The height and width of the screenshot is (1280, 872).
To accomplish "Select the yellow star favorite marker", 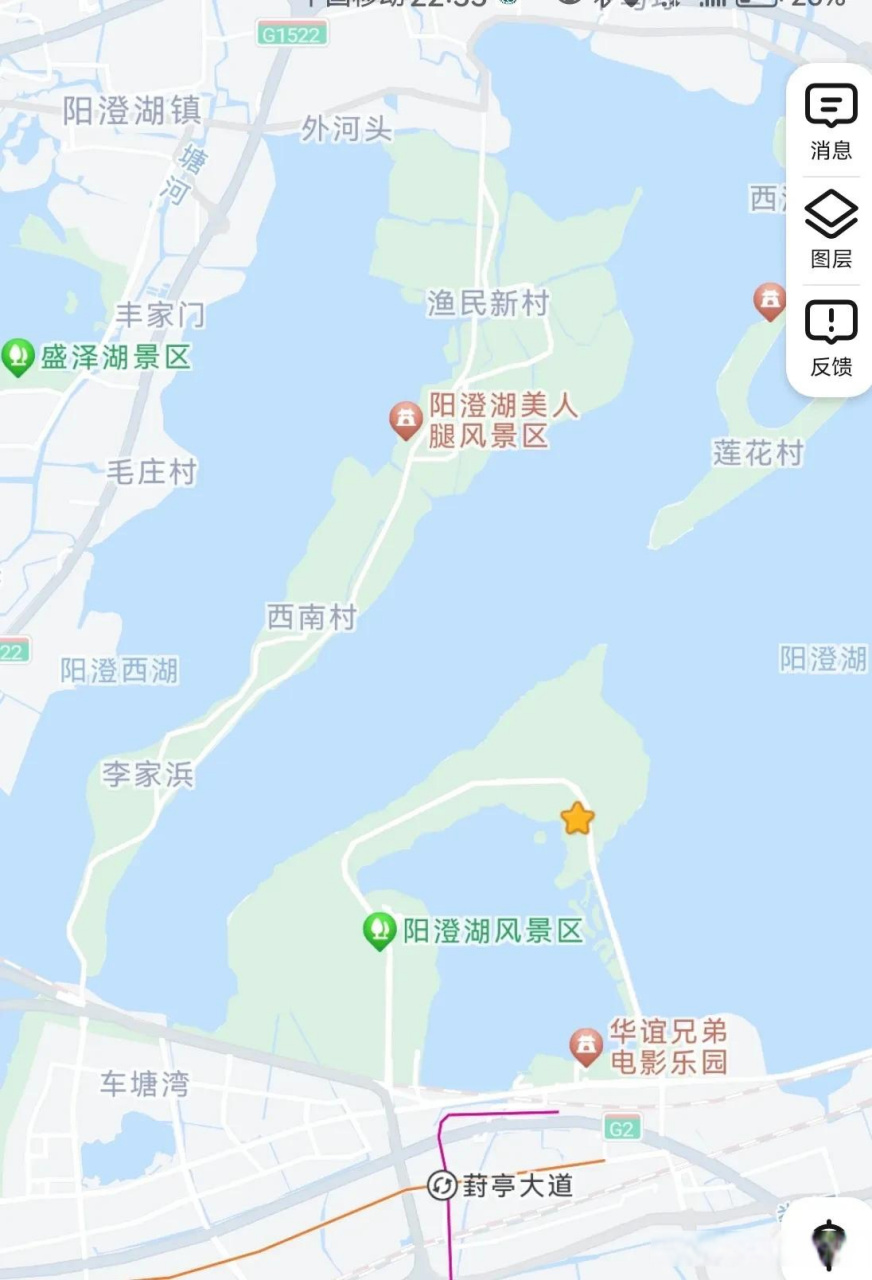I will 578,820.
